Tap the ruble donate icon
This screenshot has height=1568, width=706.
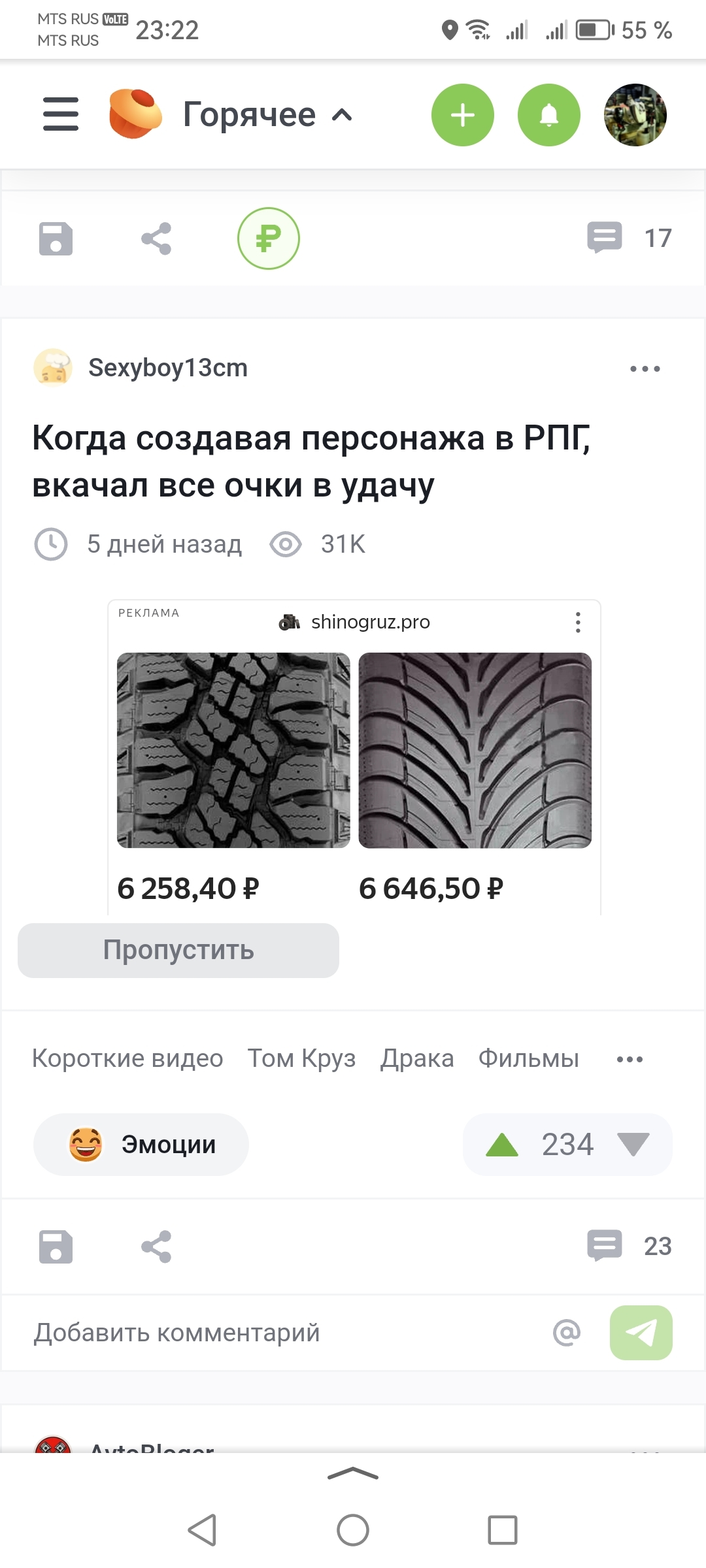(x=268, y=238)
